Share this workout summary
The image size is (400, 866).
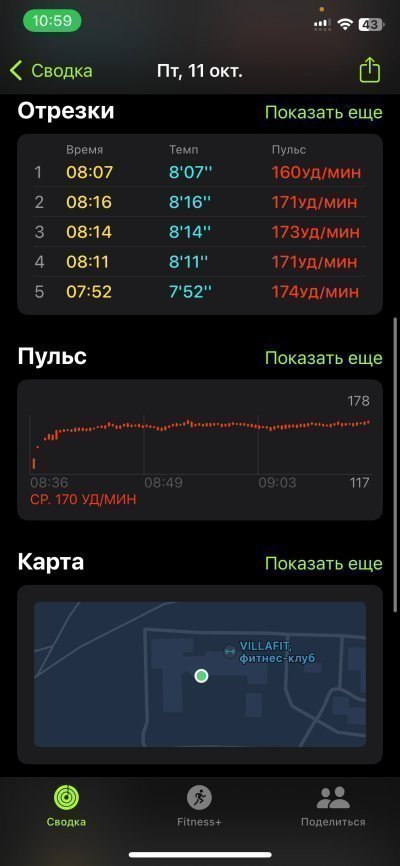[x=370, y=71]
